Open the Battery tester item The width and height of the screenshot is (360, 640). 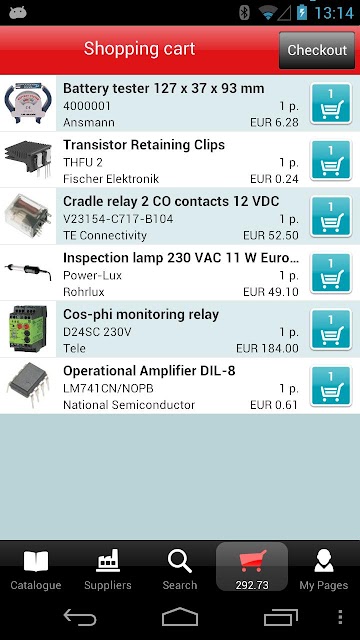[180, 104]
